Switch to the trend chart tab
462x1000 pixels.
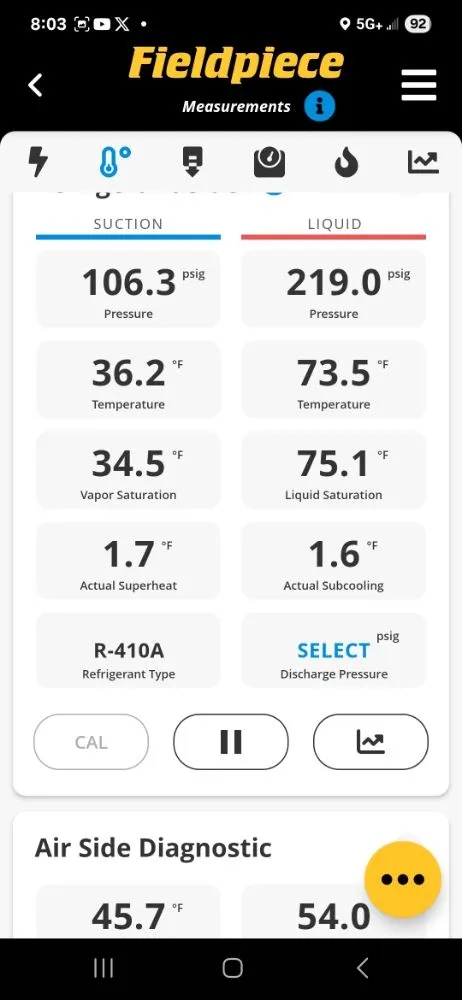pyautogui.click(x=423, y=162)
